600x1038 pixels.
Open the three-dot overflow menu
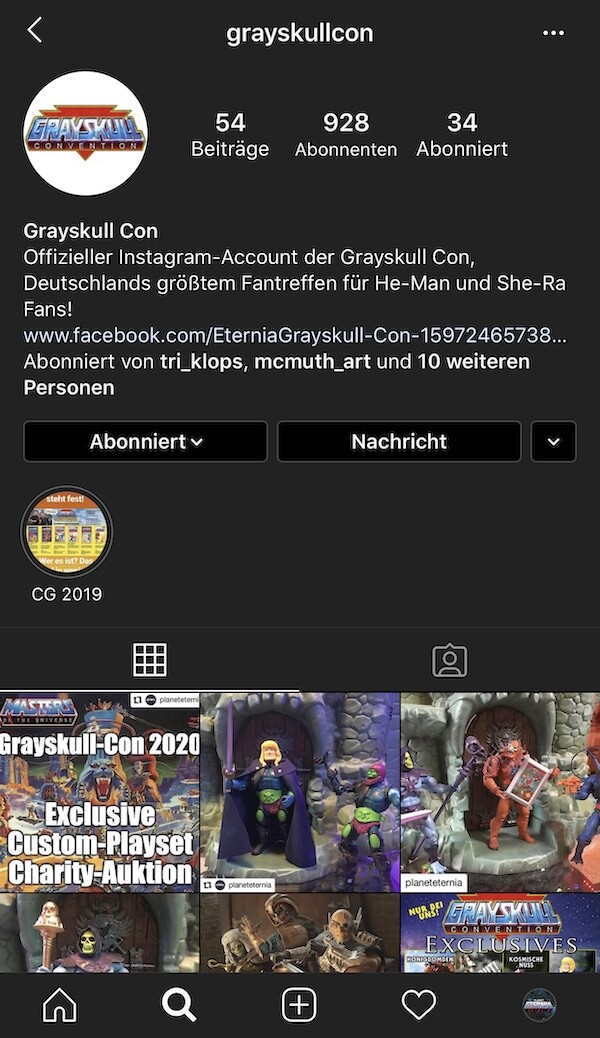(x=553, y=33)
